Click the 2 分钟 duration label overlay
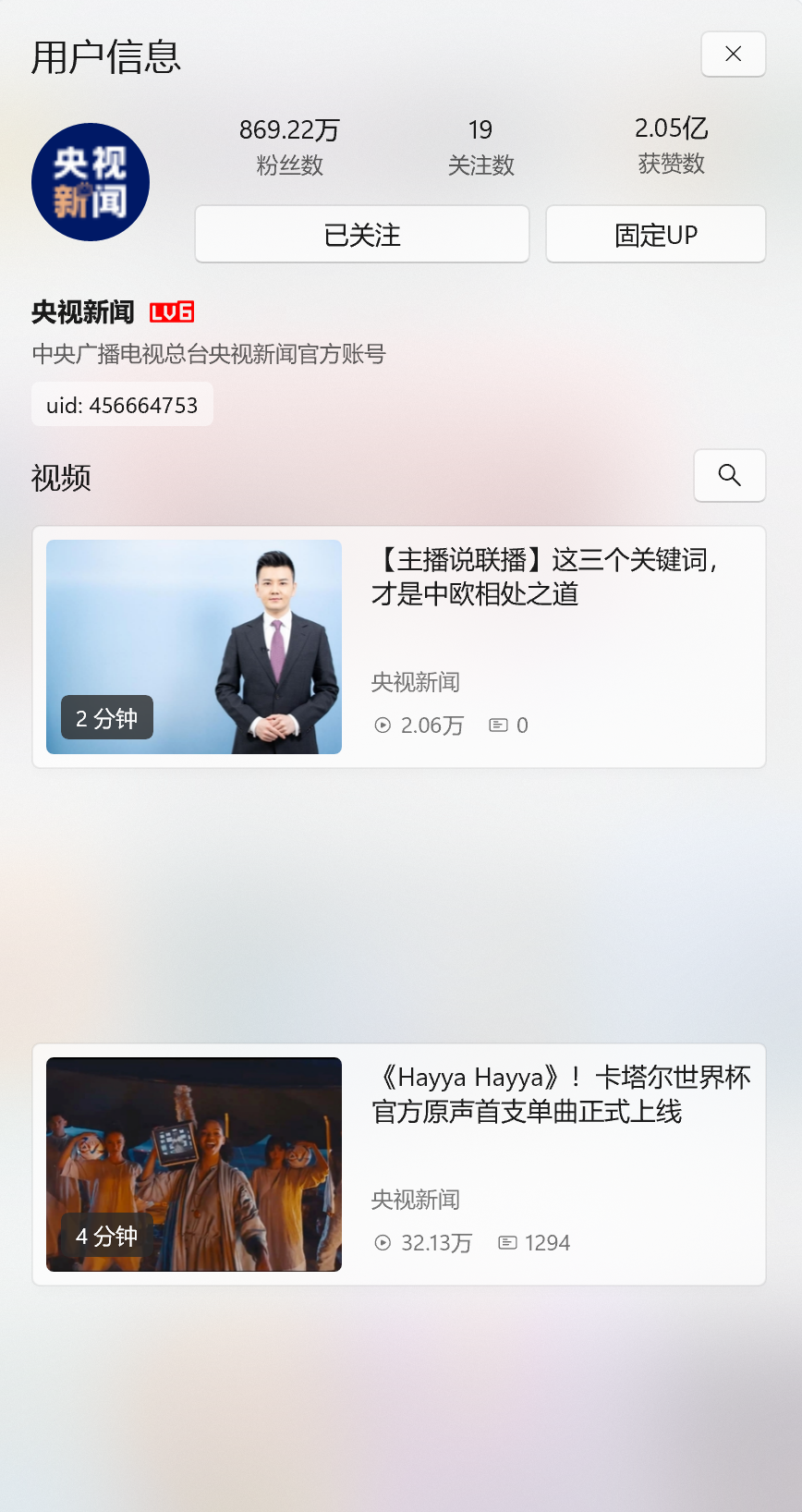Screen dimensions: 802x1512 click(x=105, y=717)
